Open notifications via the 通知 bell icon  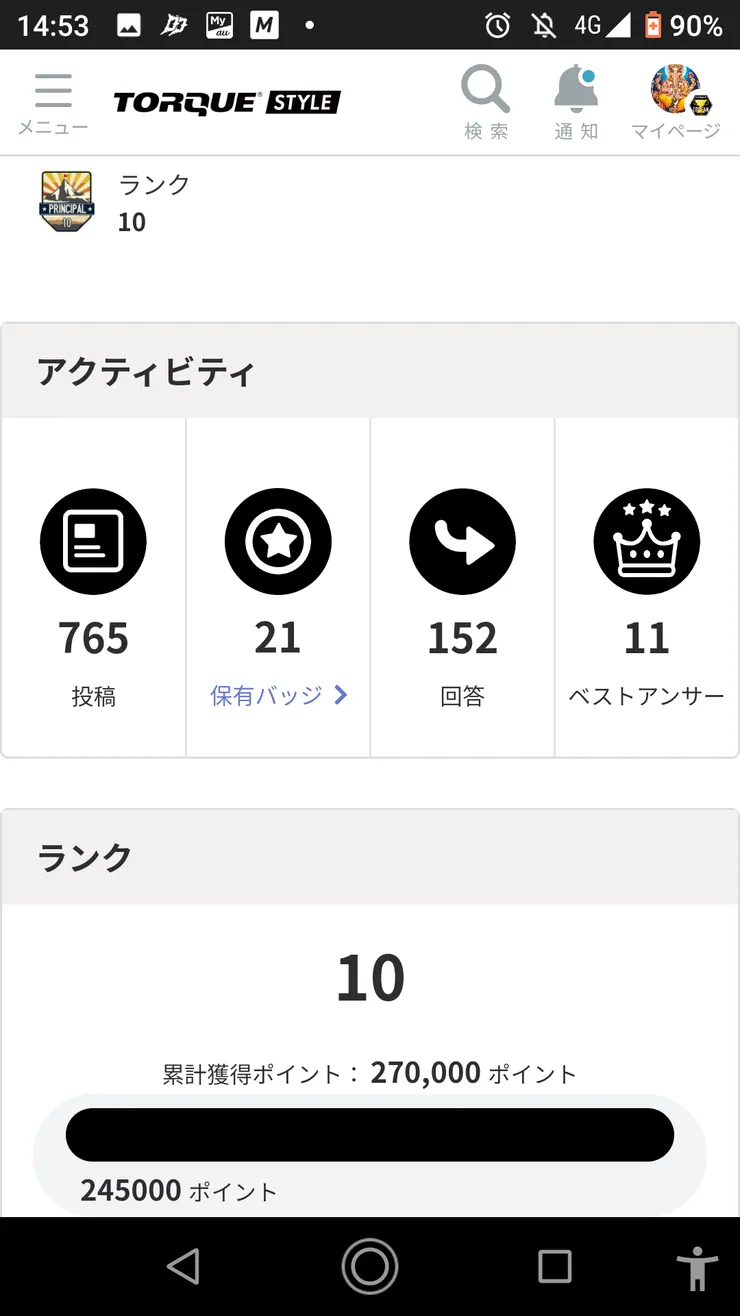(575, 90)
